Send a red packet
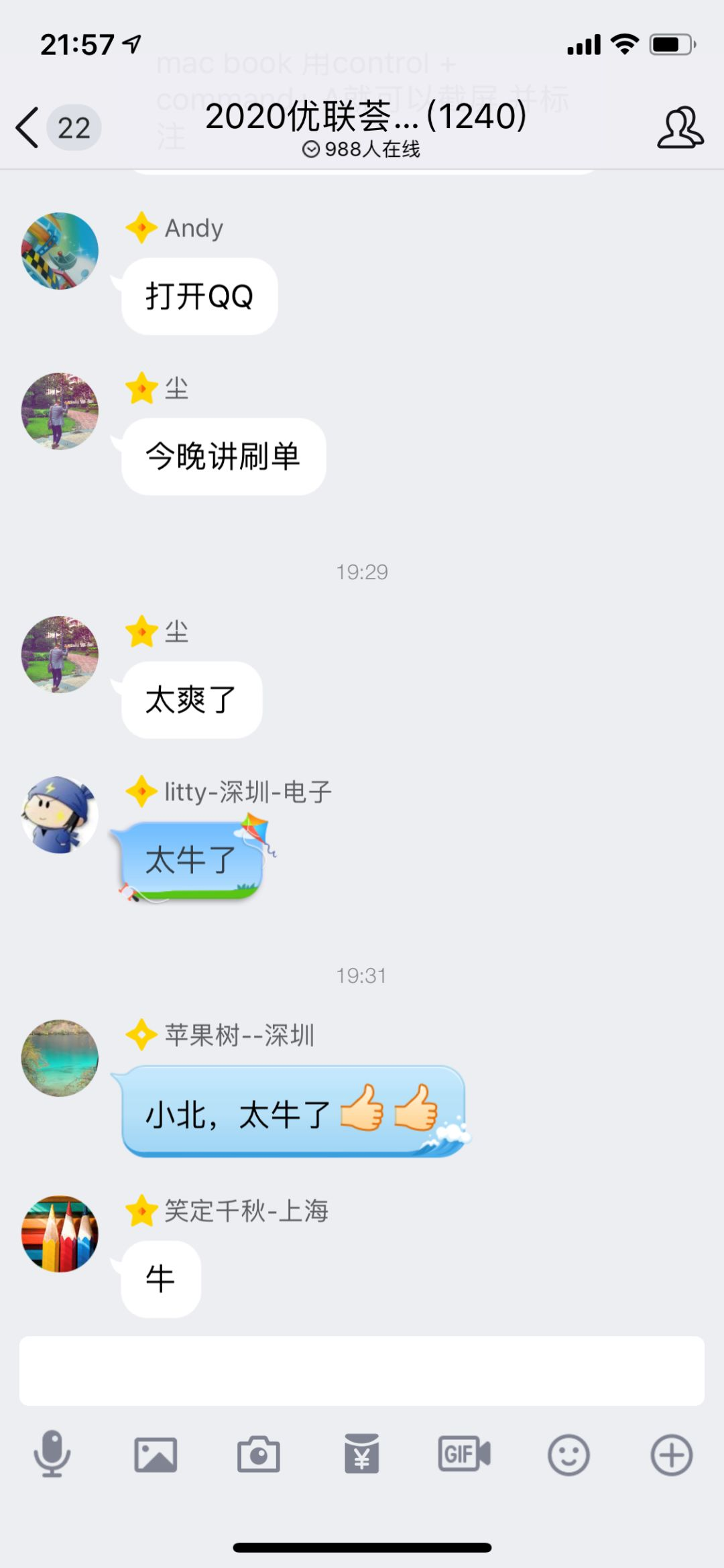Viewport: 724px width, 1568px height. (x=362, y=1455)
